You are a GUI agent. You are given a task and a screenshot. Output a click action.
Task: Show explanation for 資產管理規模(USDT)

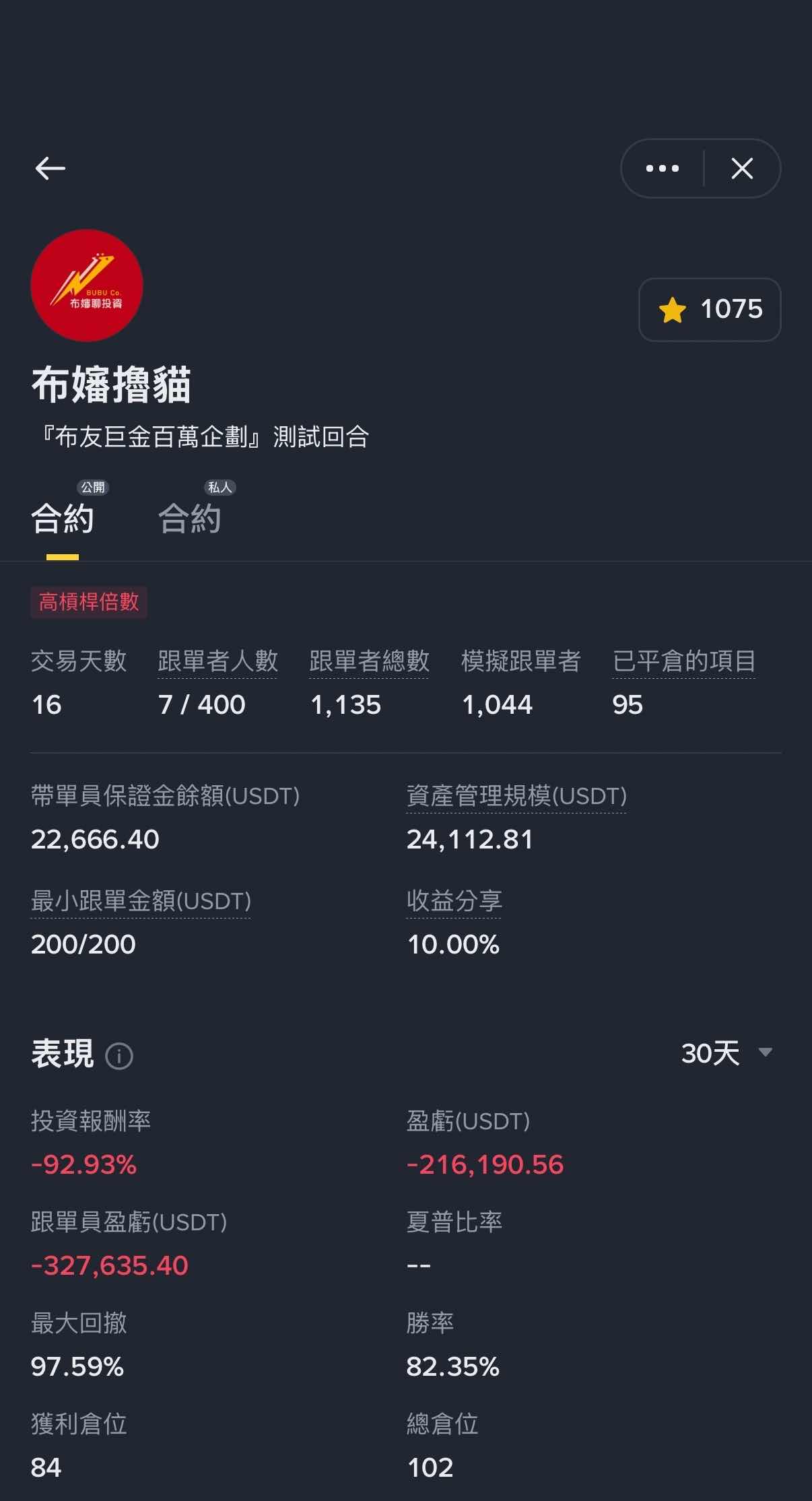(516, 796)
